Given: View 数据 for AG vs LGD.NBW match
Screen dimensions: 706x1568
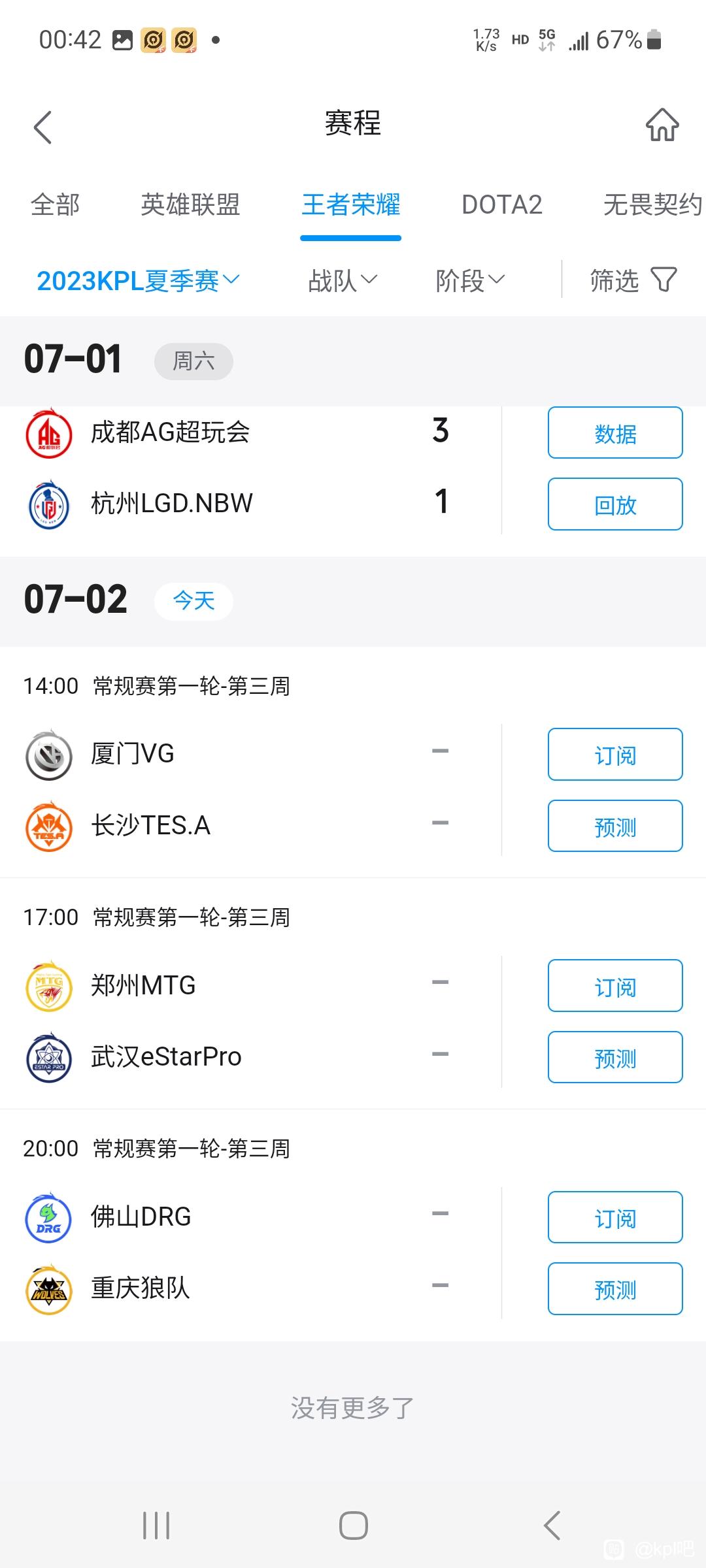Looking at the screenshot, I should click(615, 433).
